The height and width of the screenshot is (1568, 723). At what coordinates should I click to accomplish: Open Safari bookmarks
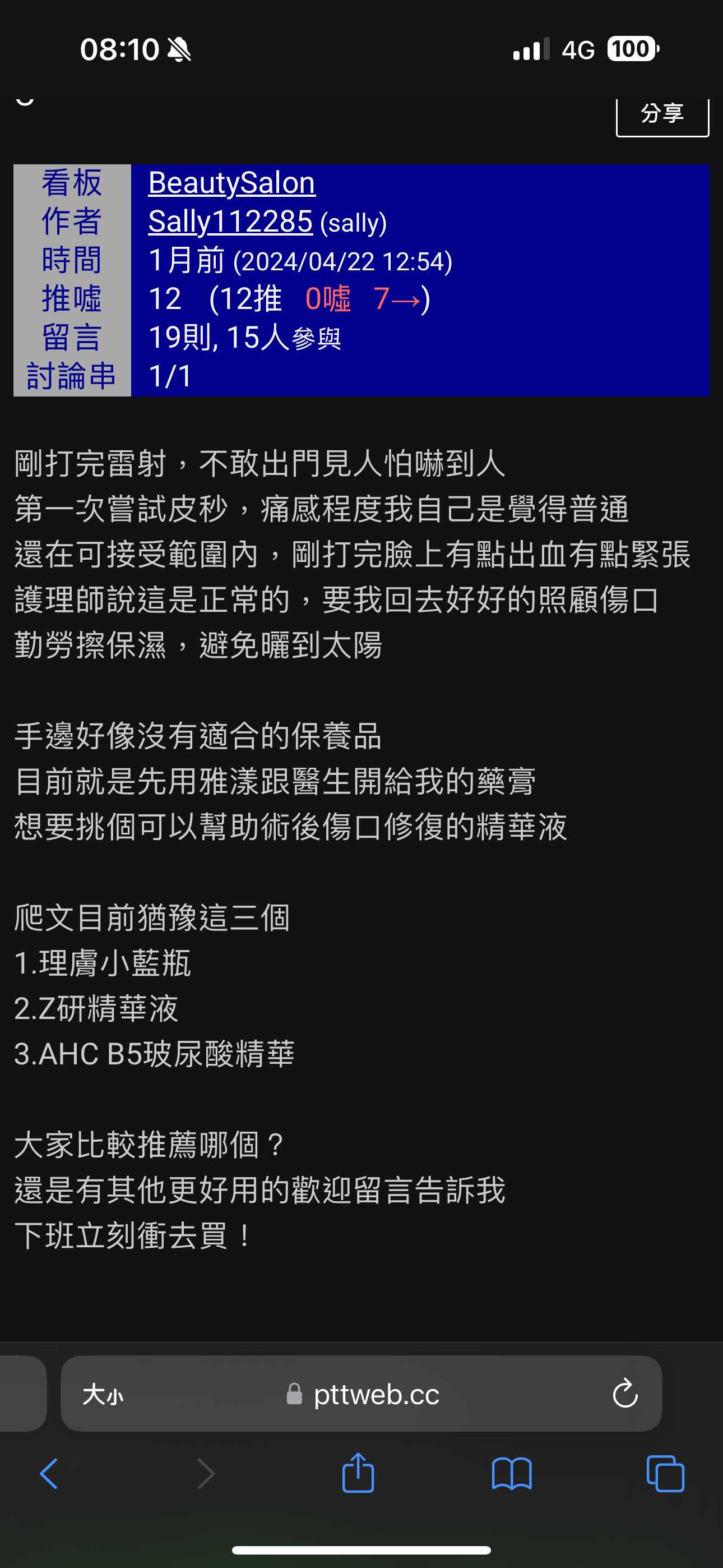point(511,1474)
